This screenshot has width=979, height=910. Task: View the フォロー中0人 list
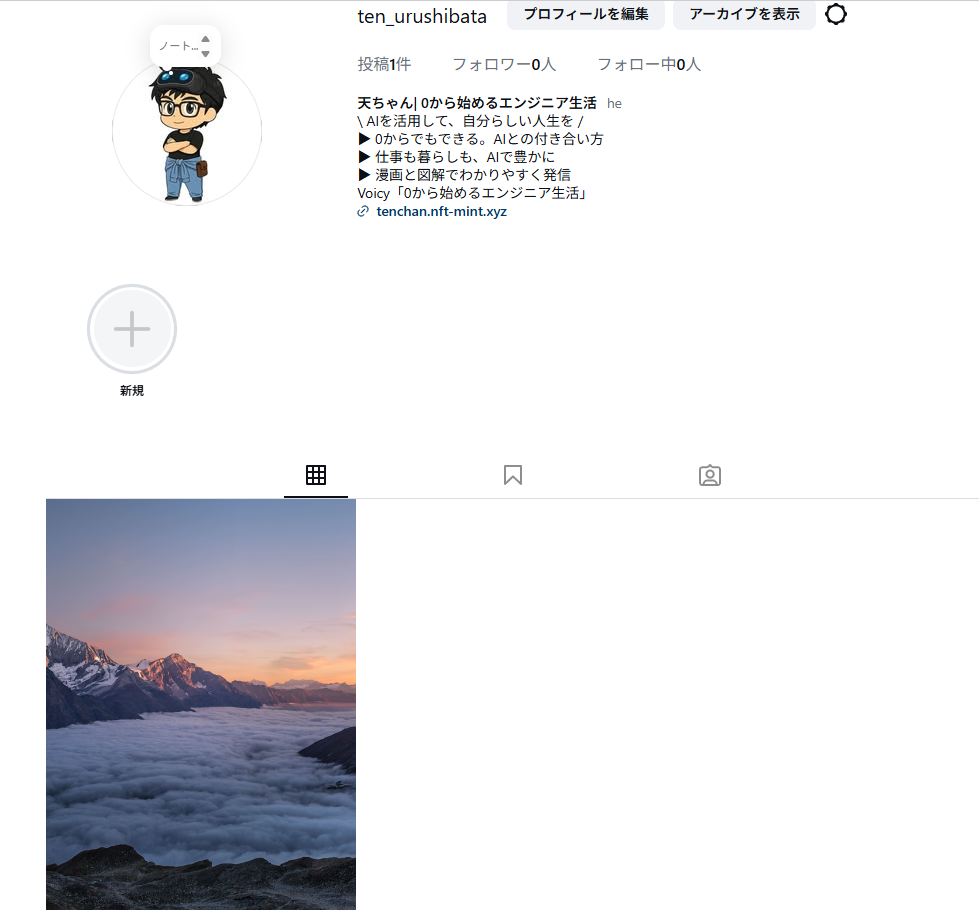(649, 64)
